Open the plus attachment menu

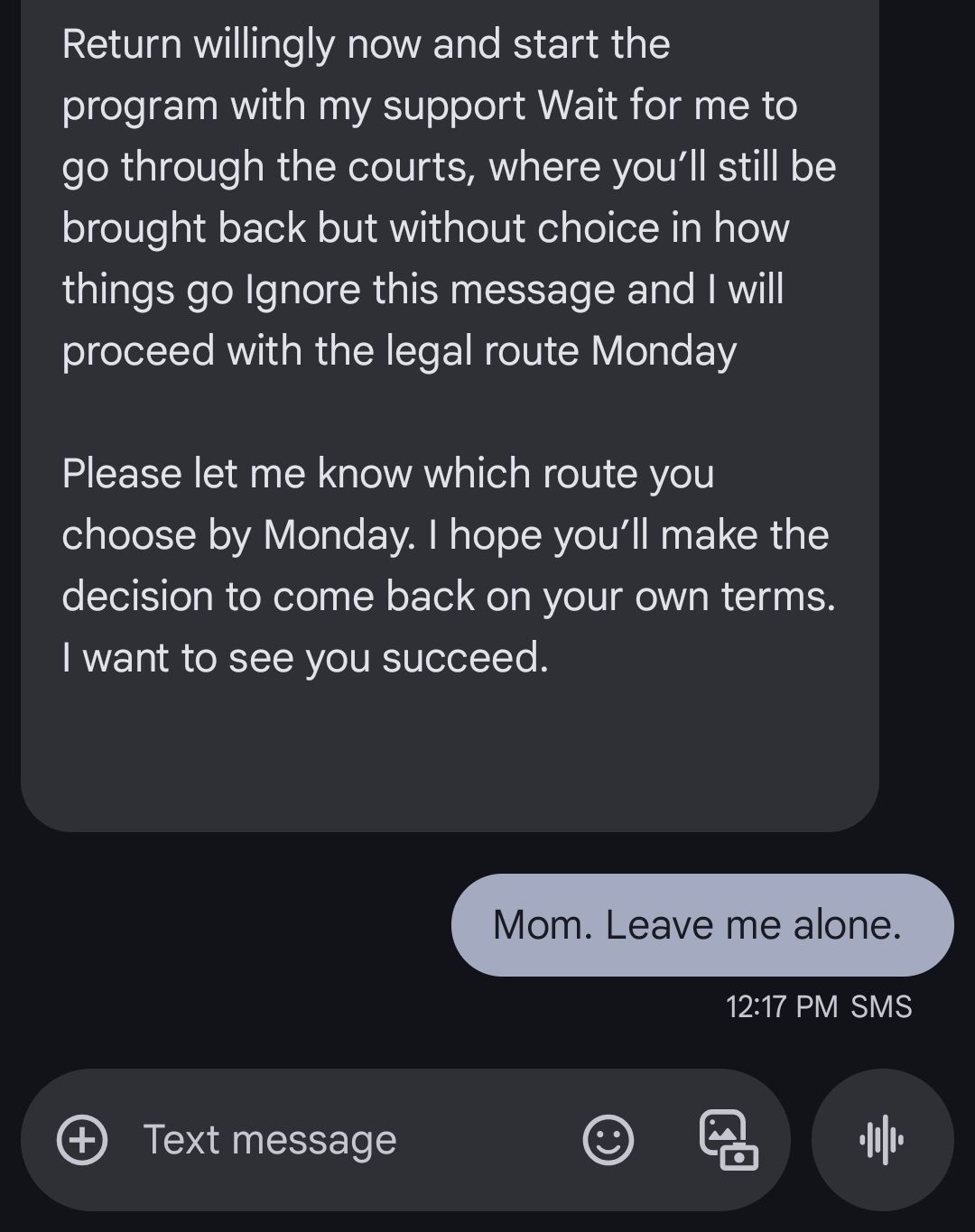(x=82, y=1139)
